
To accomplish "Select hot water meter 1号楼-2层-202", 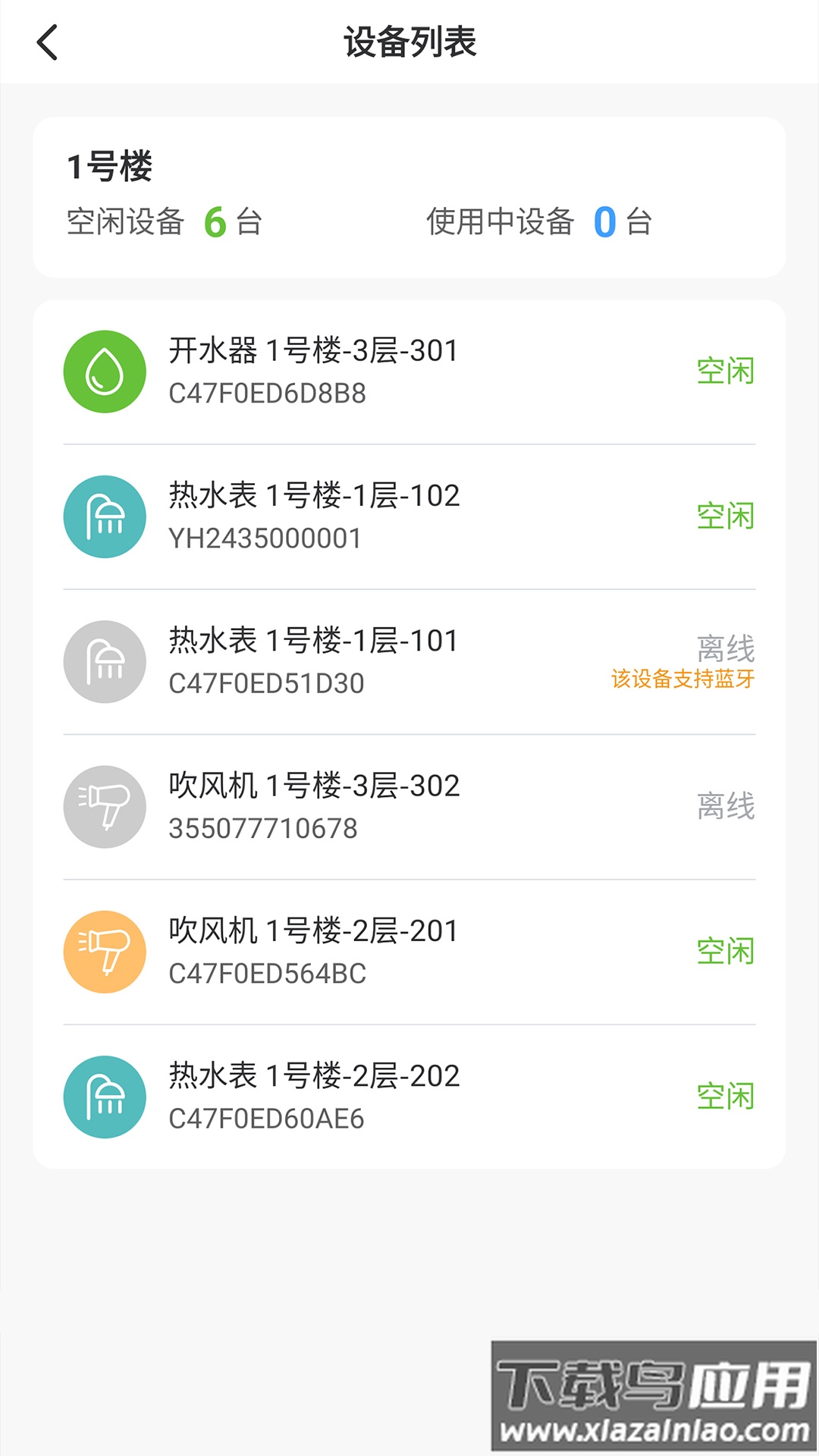I will (x=409, y=1097).
